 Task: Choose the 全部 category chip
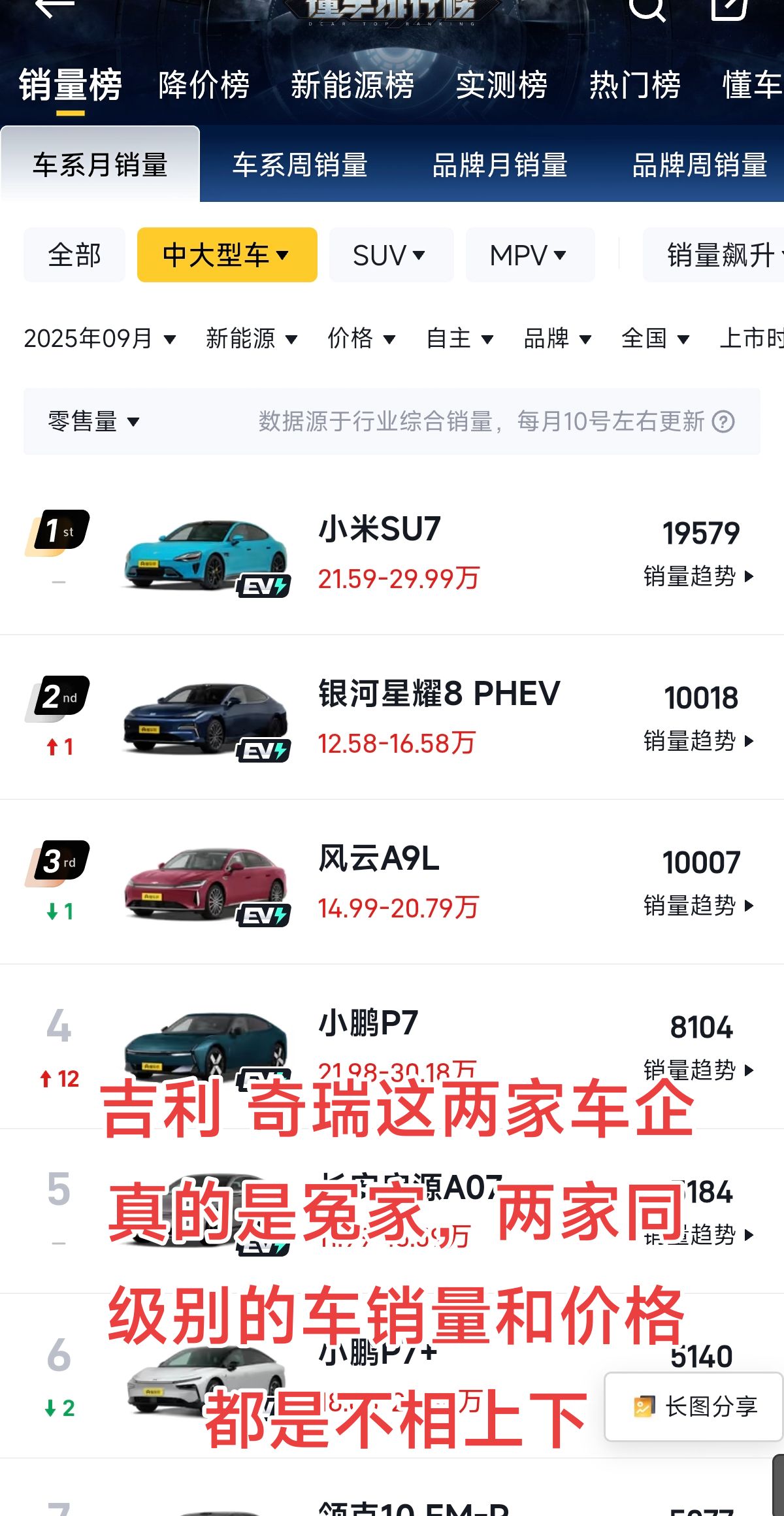[x=74, y=255]
